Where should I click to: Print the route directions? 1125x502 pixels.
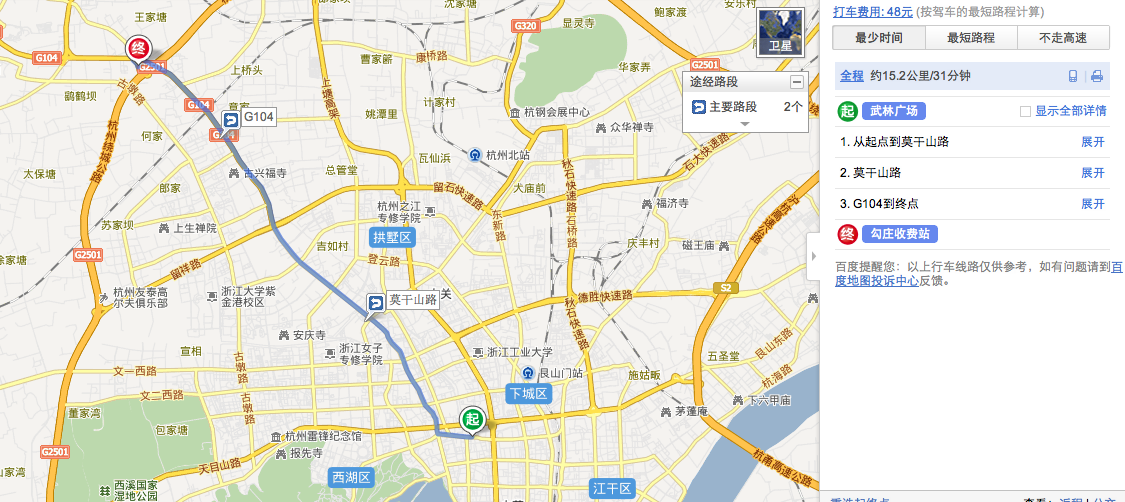[x=1097, y=76]
